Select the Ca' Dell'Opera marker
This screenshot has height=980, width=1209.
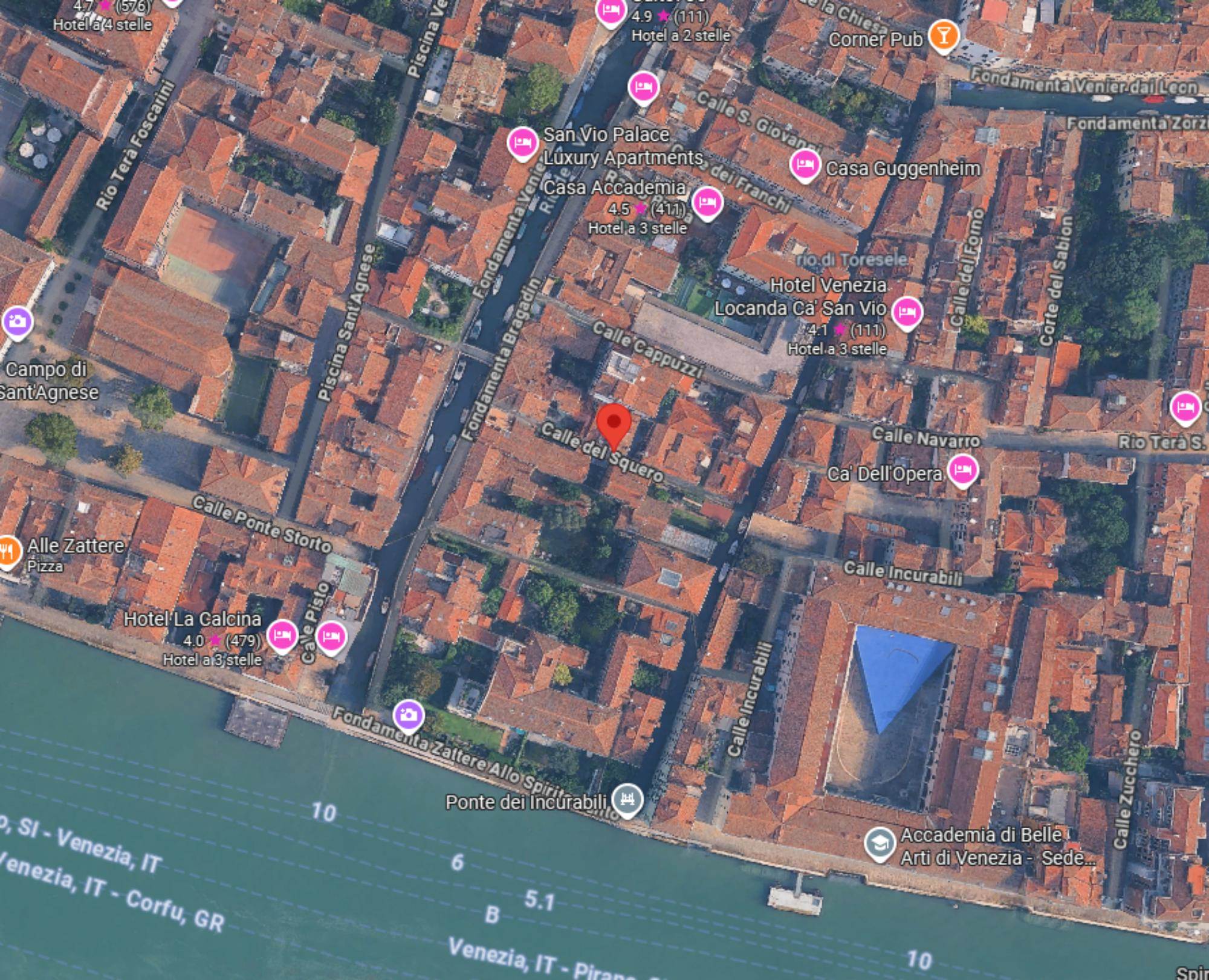click(x=962, y=469)
